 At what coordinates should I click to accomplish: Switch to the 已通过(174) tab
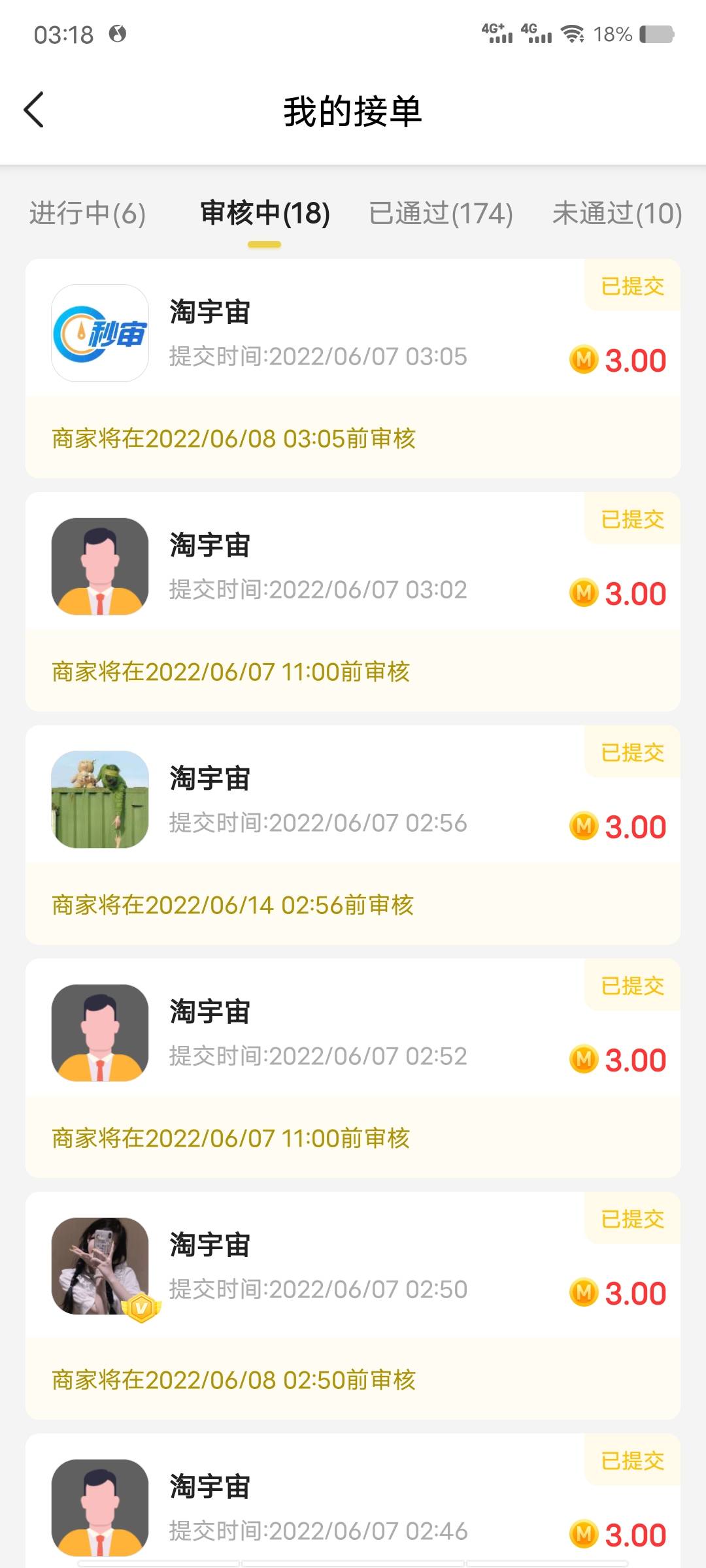click(x=441, y=214)
